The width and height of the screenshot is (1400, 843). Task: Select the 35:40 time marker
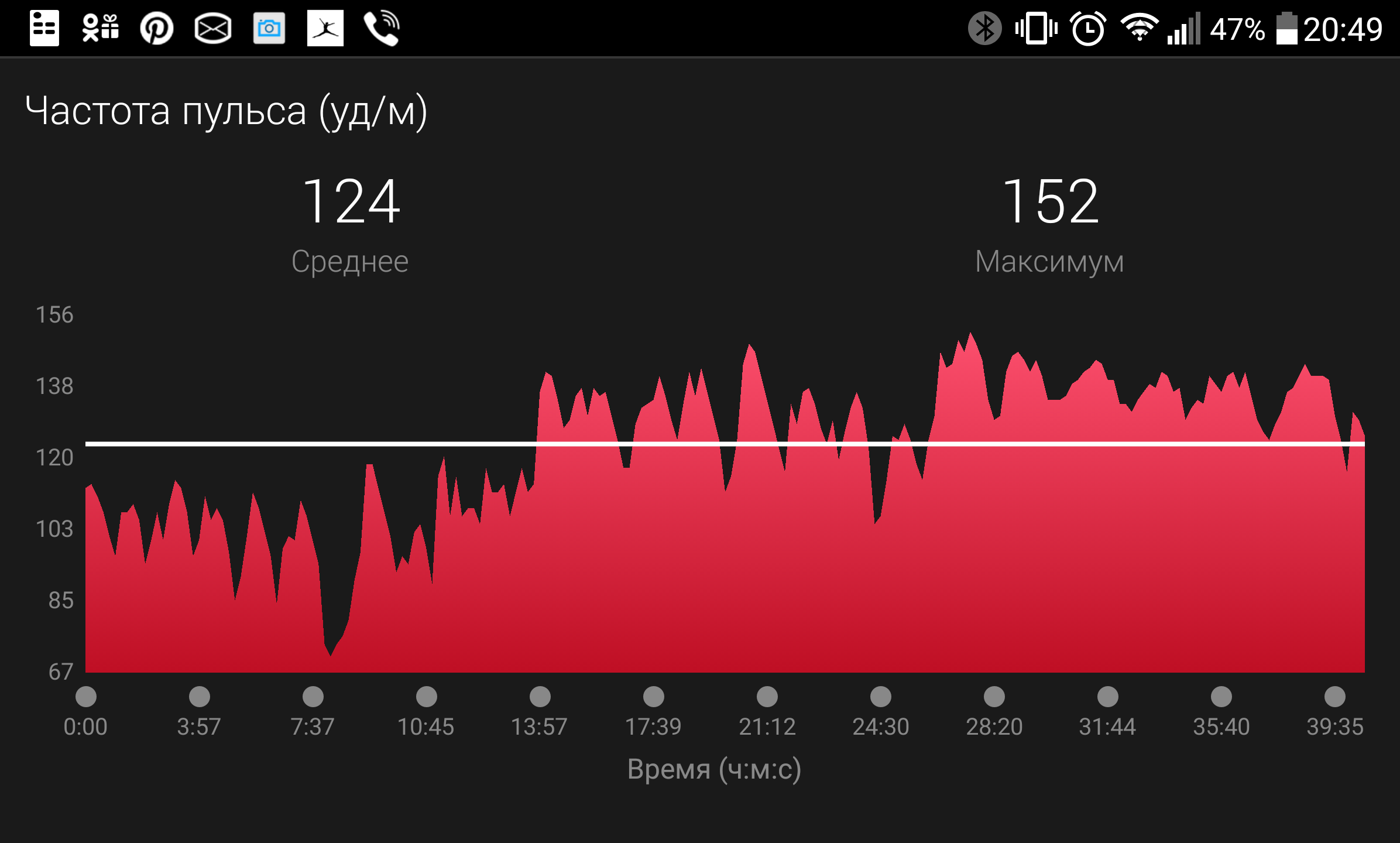(1221, 697)
